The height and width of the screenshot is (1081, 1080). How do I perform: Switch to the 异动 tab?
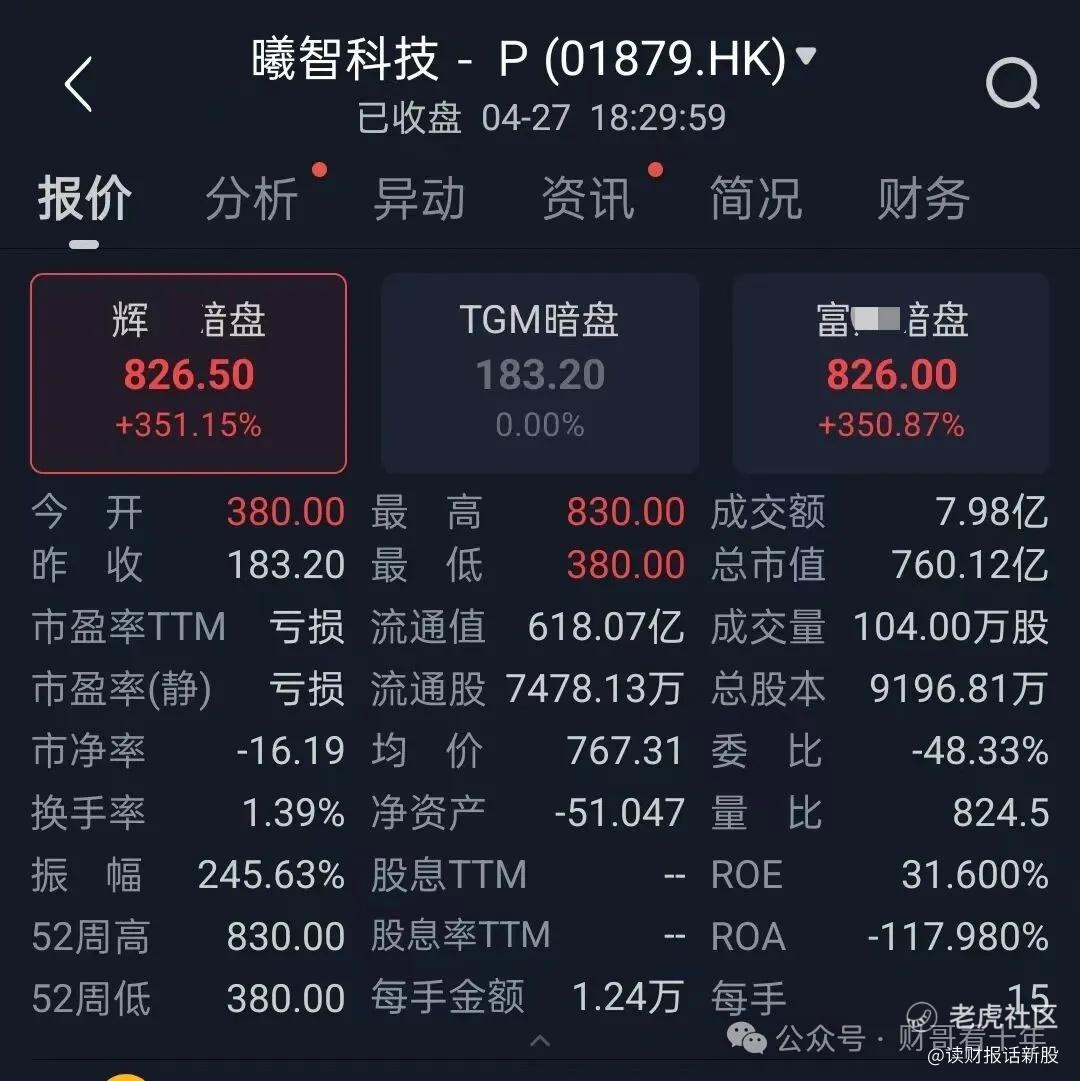420,199
